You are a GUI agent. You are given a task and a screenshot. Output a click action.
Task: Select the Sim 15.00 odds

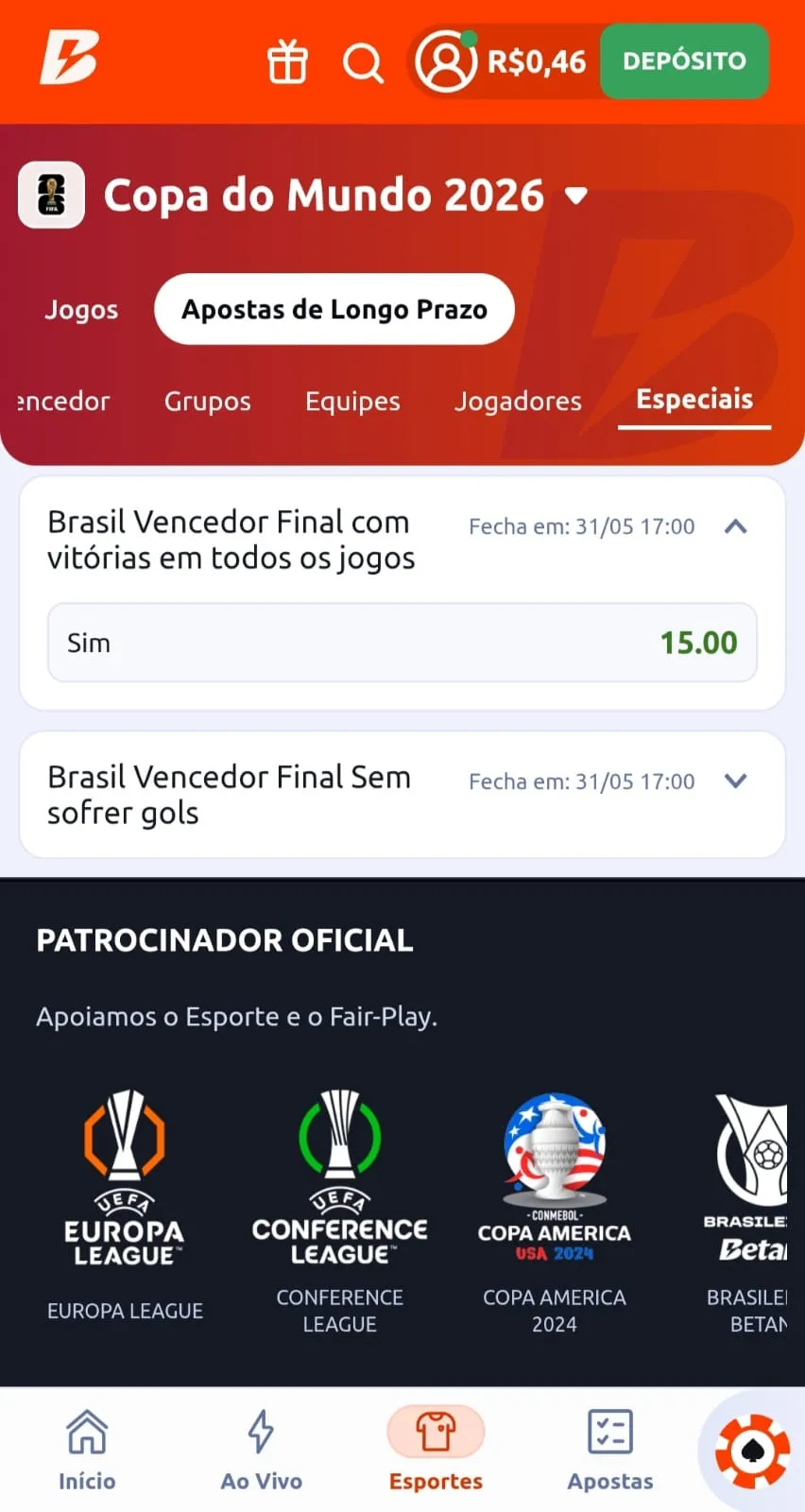(402, 643)
